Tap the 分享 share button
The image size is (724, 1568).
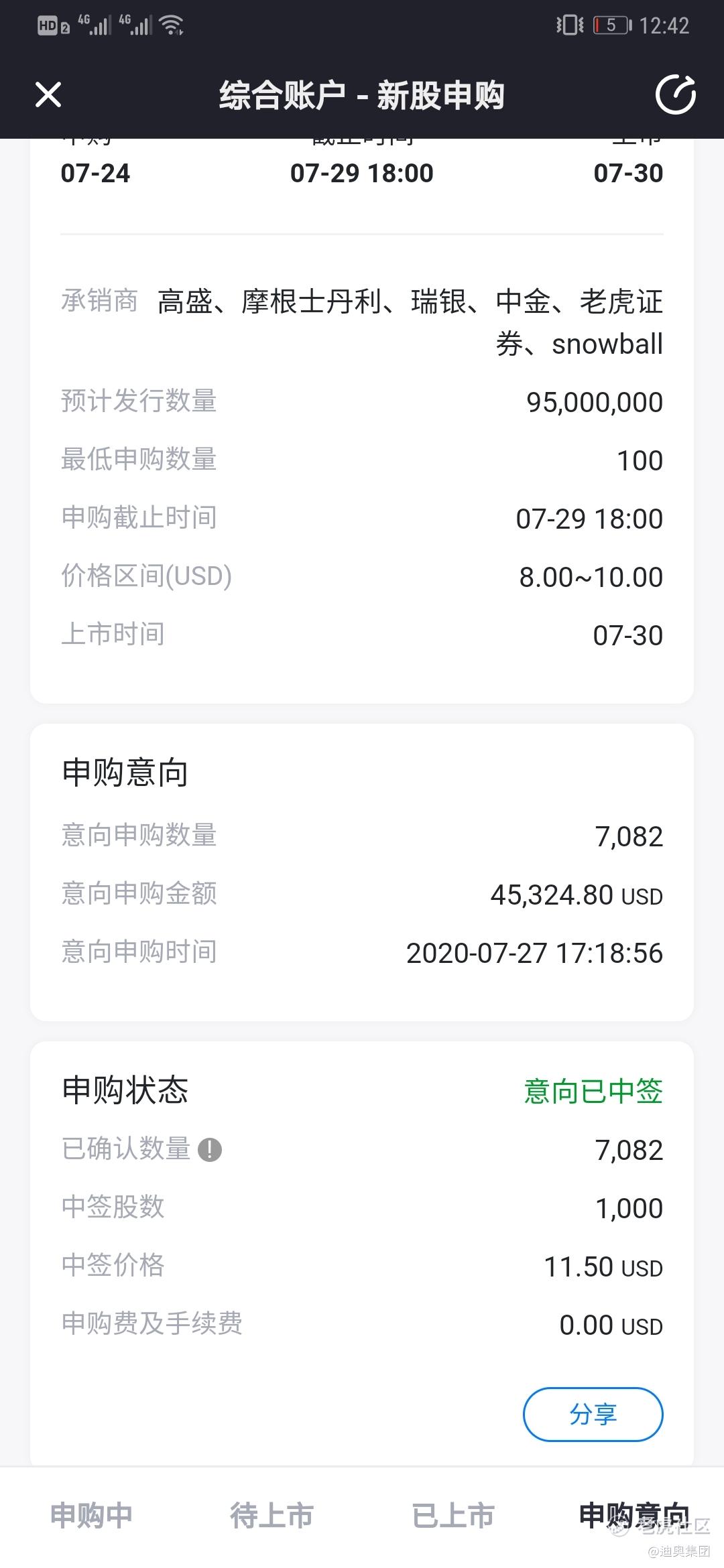pyautogui.click(x=593, y=1414)
